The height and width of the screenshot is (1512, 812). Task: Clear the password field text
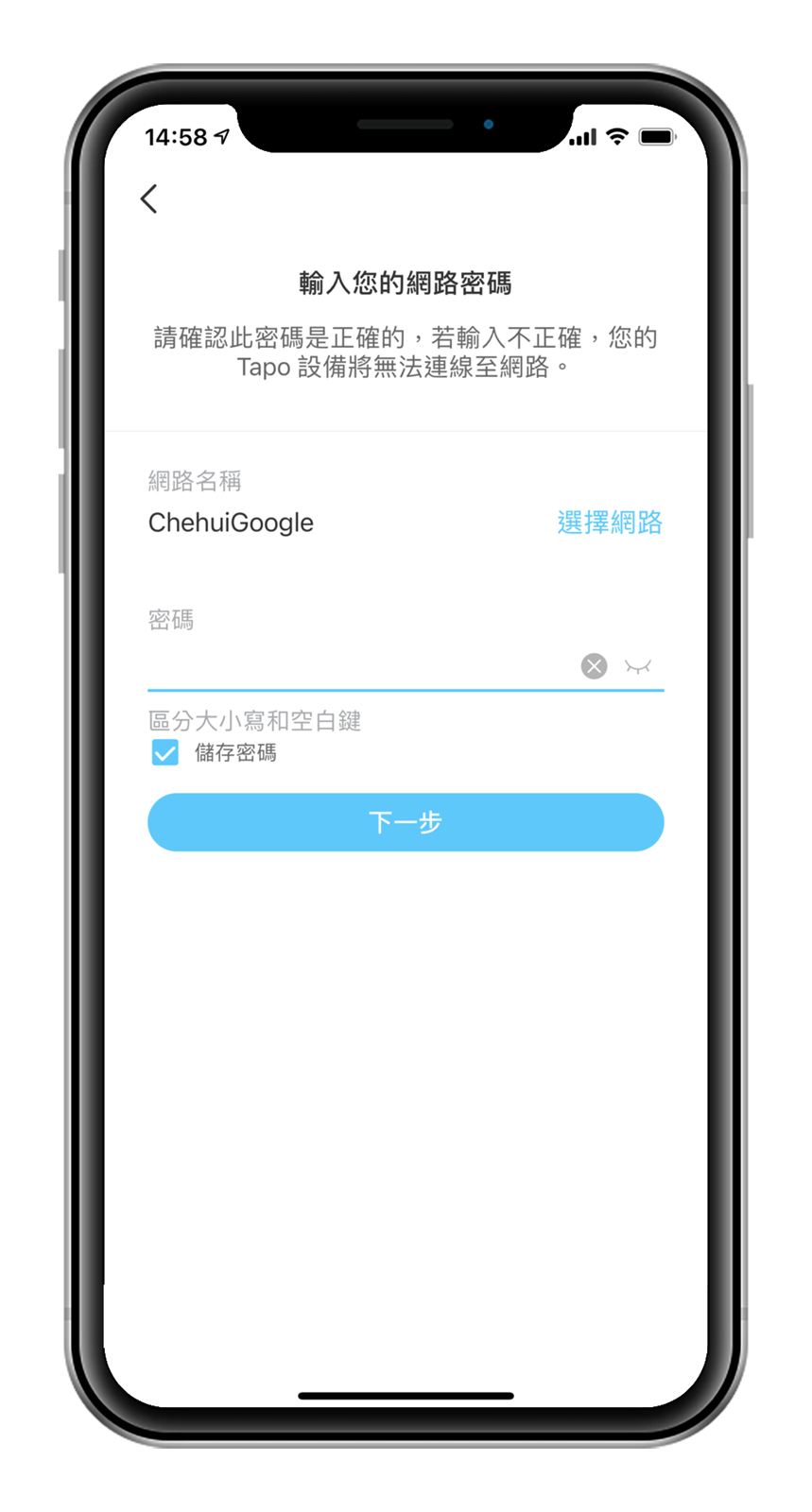point(594,666)
